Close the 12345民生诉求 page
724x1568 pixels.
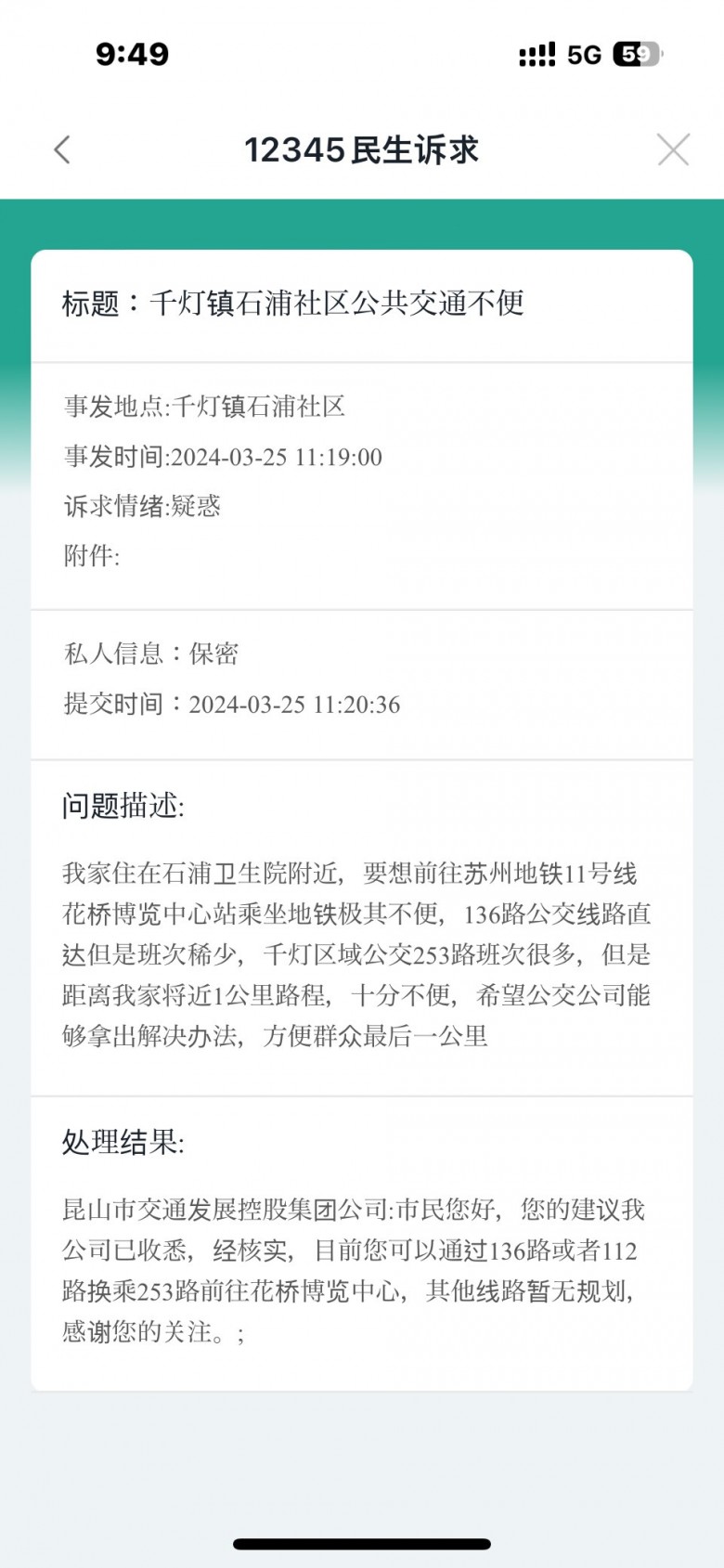pyautogui.click(x=673, y=149)
